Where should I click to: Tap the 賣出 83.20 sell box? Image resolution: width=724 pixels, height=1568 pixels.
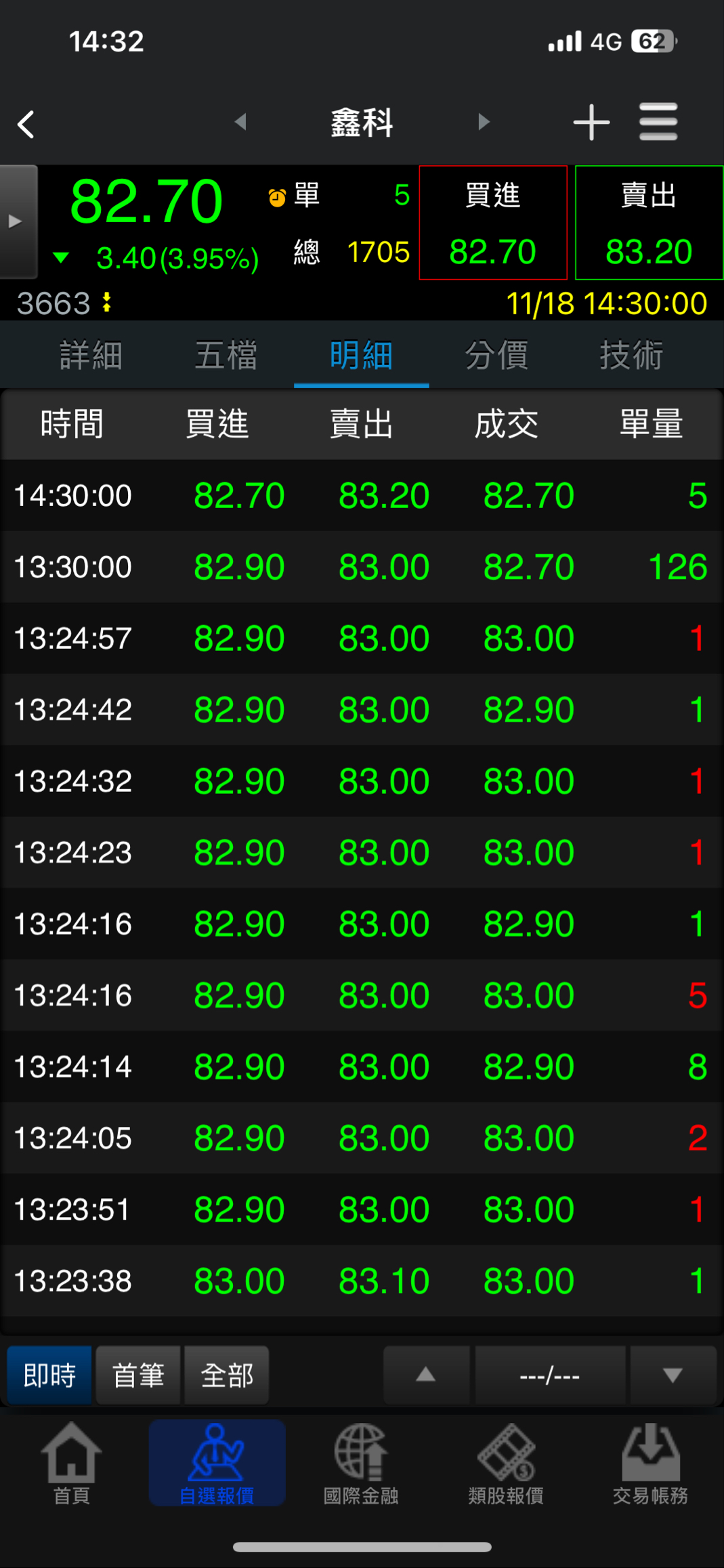[649, 223]
